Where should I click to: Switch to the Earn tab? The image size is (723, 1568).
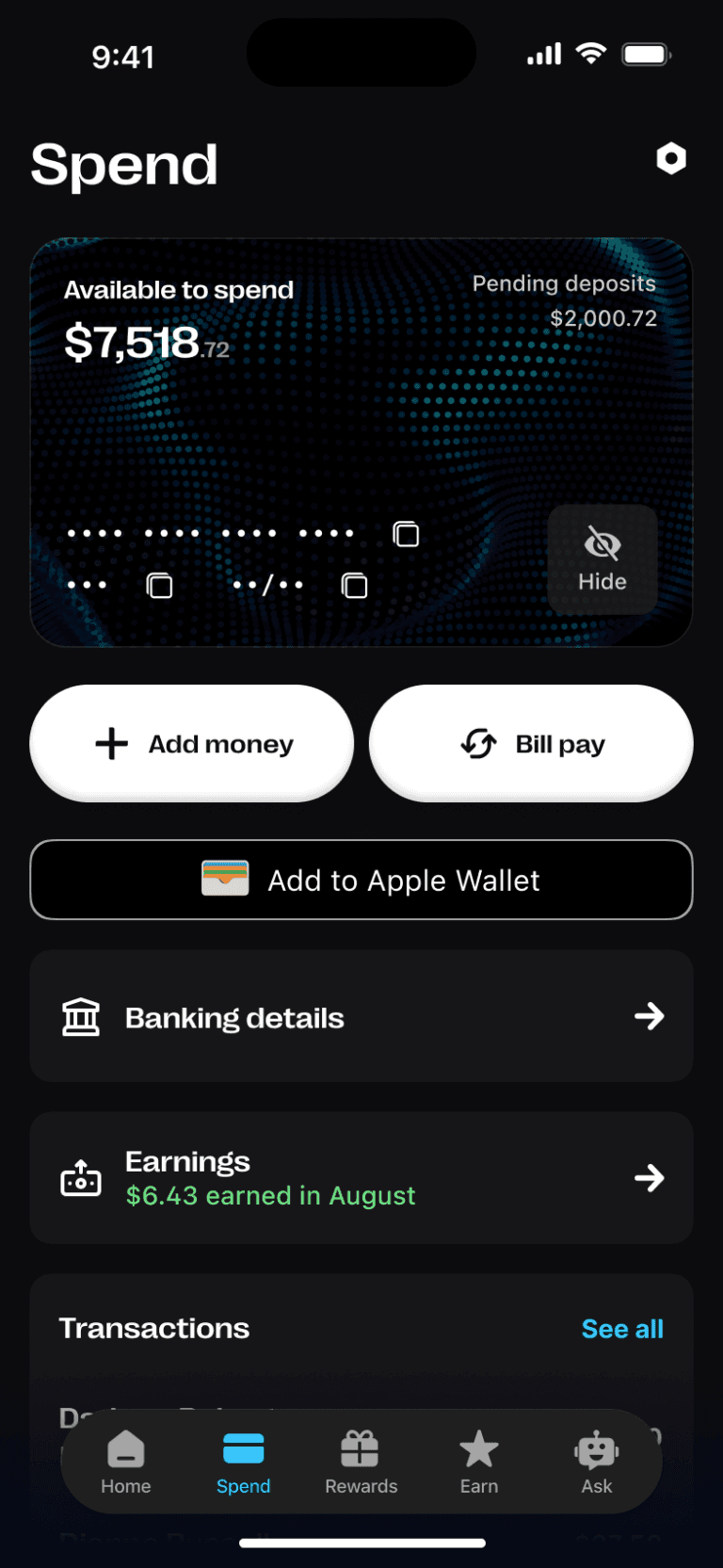pos(478,1463)
